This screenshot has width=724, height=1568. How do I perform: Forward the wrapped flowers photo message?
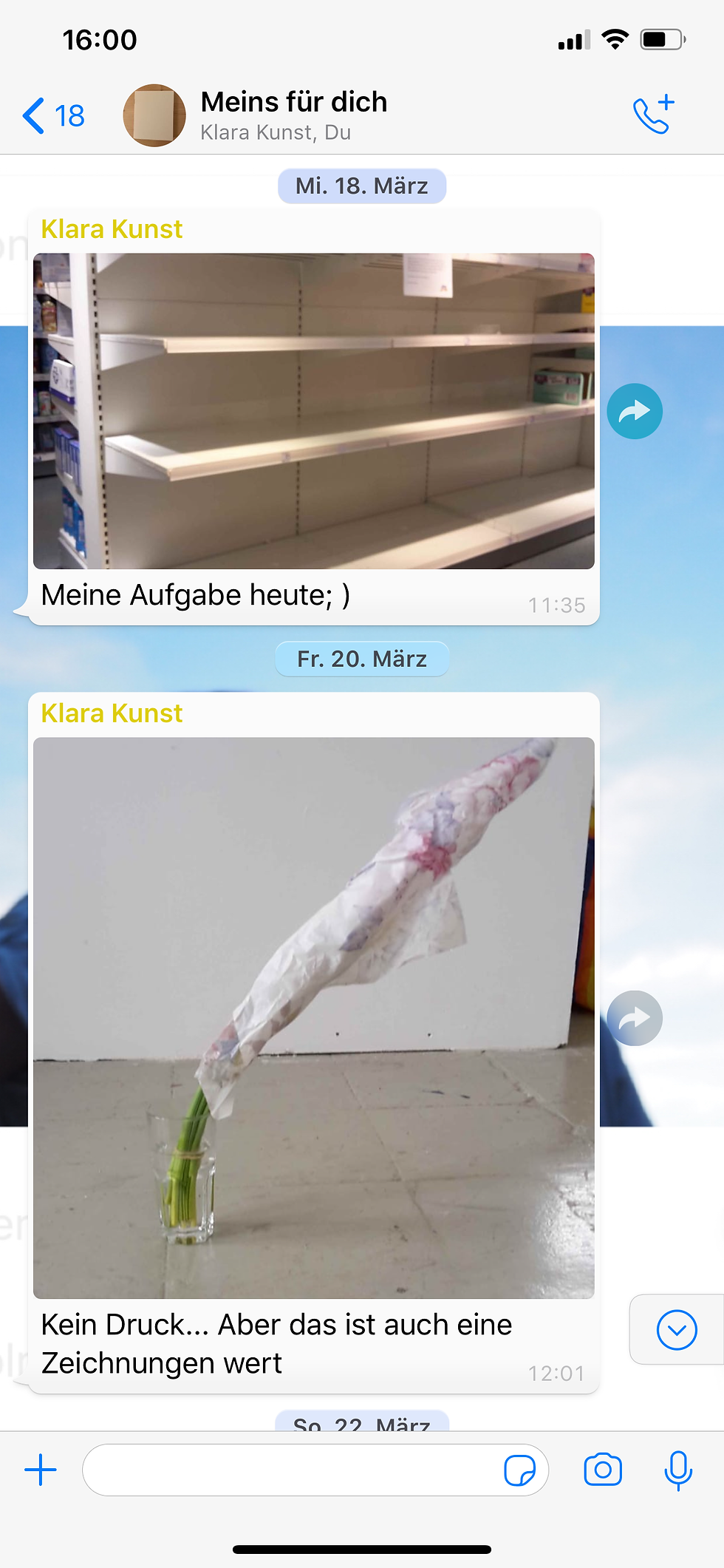click(x=635, y=1018)
